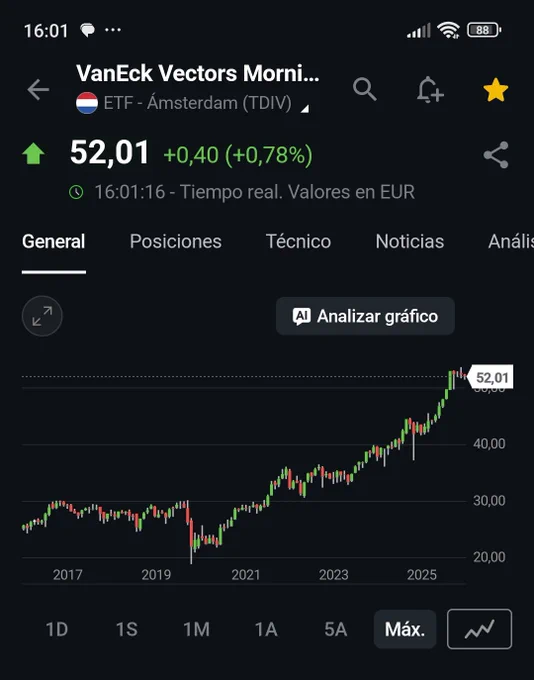Viewport: 534px width, 680px height.
Task: Expand the chart to fullscreen
Action: coord(42,316)
